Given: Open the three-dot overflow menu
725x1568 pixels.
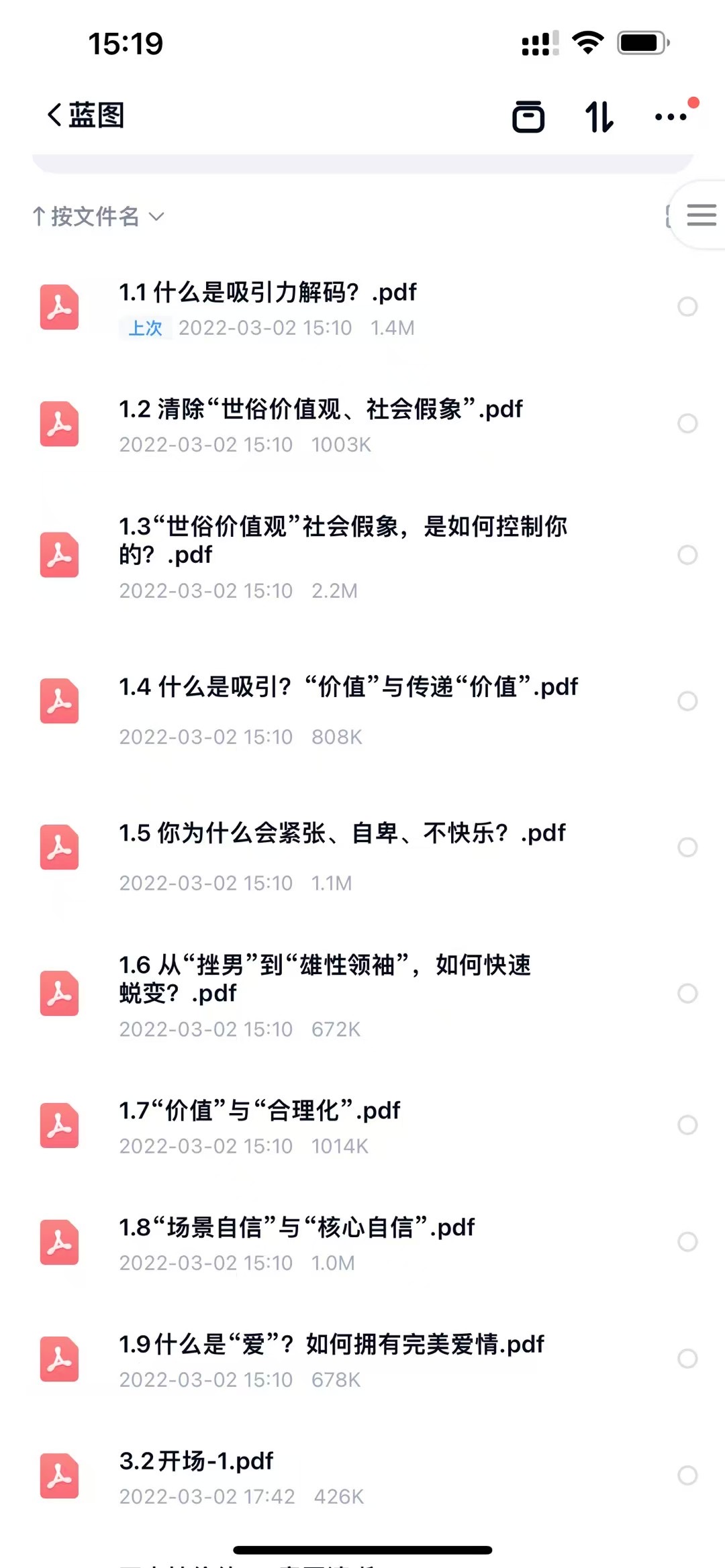Looking at the screenshot, I should (x=671, y=117).
